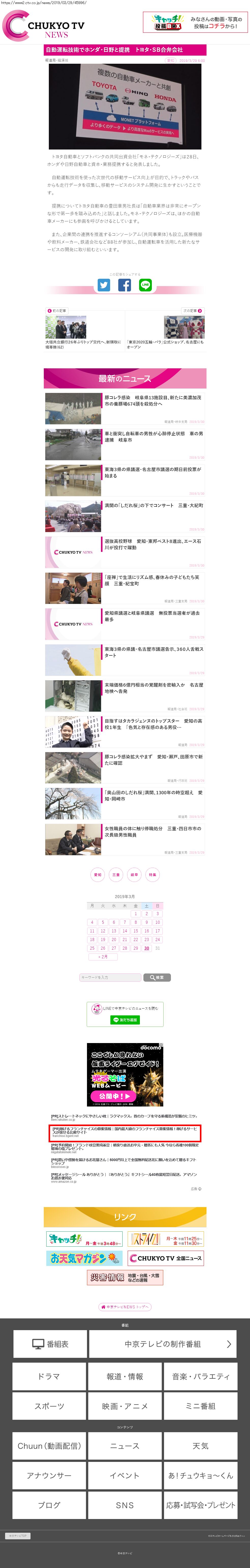Filter news by 岐阜 region
This screenshot has width=250, height=1568.
(134, 875)
